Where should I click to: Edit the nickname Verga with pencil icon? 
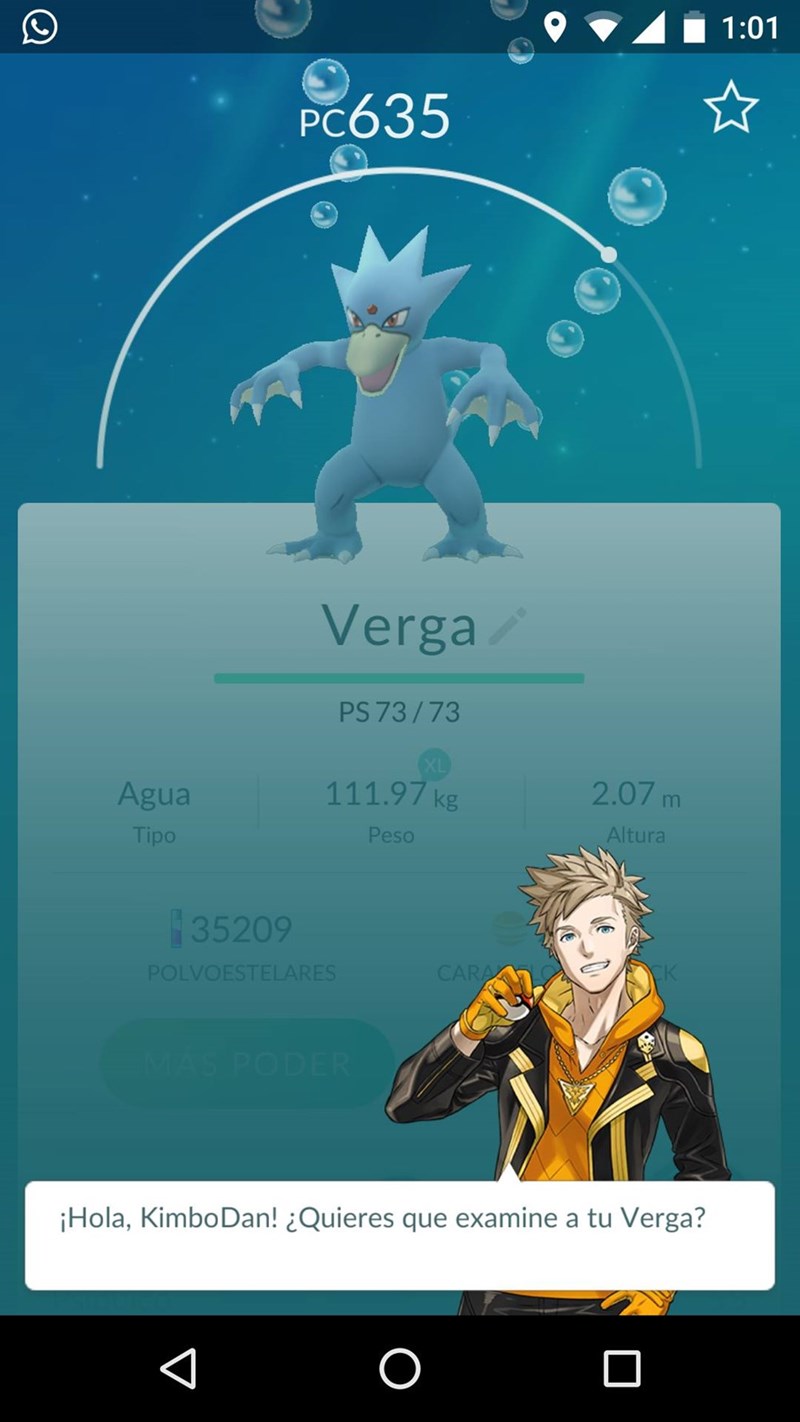pyautogui.click(x=508, y=626)
